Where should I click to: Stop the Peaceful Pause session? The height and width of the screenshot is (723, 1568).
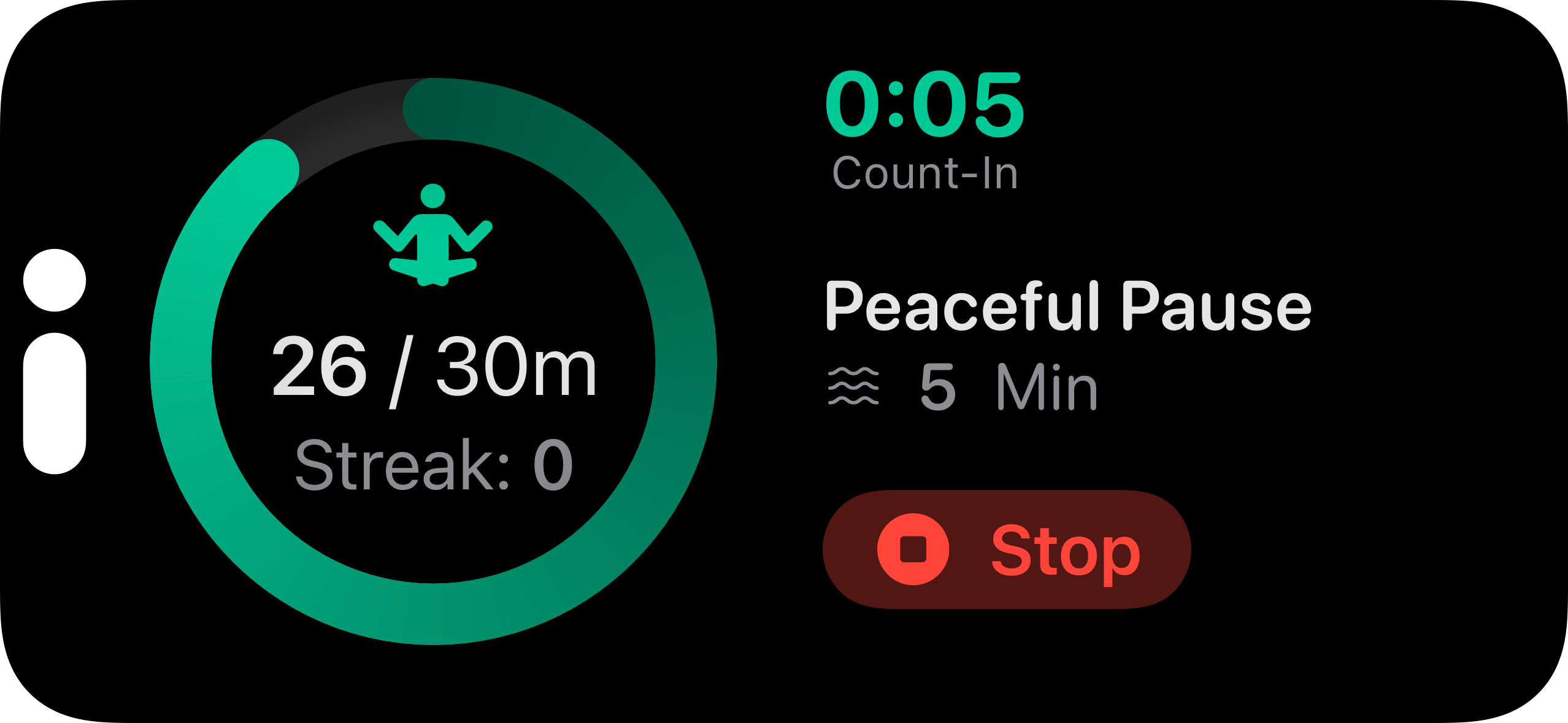pos(1006,549)
